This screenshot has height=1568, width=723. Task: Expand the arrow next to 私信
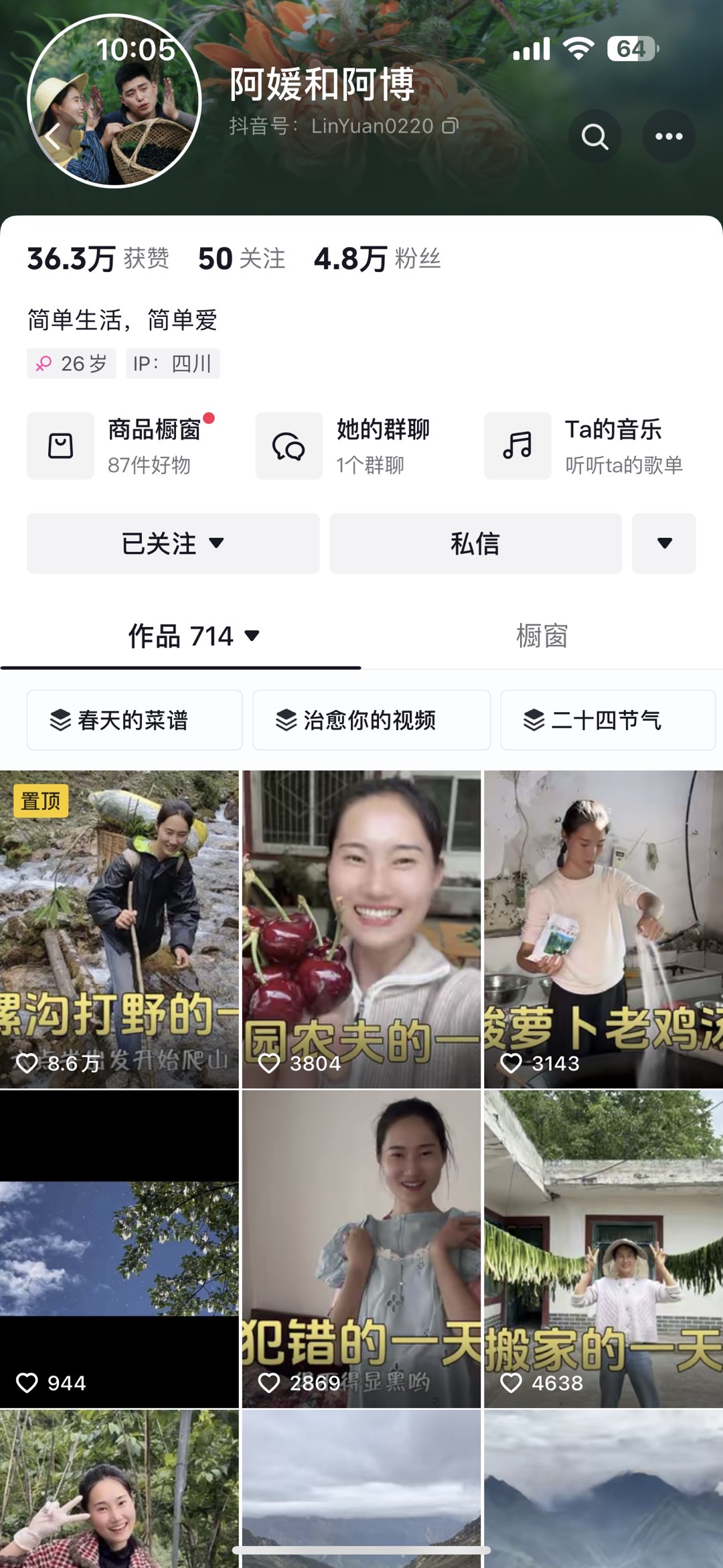[663, 543]
